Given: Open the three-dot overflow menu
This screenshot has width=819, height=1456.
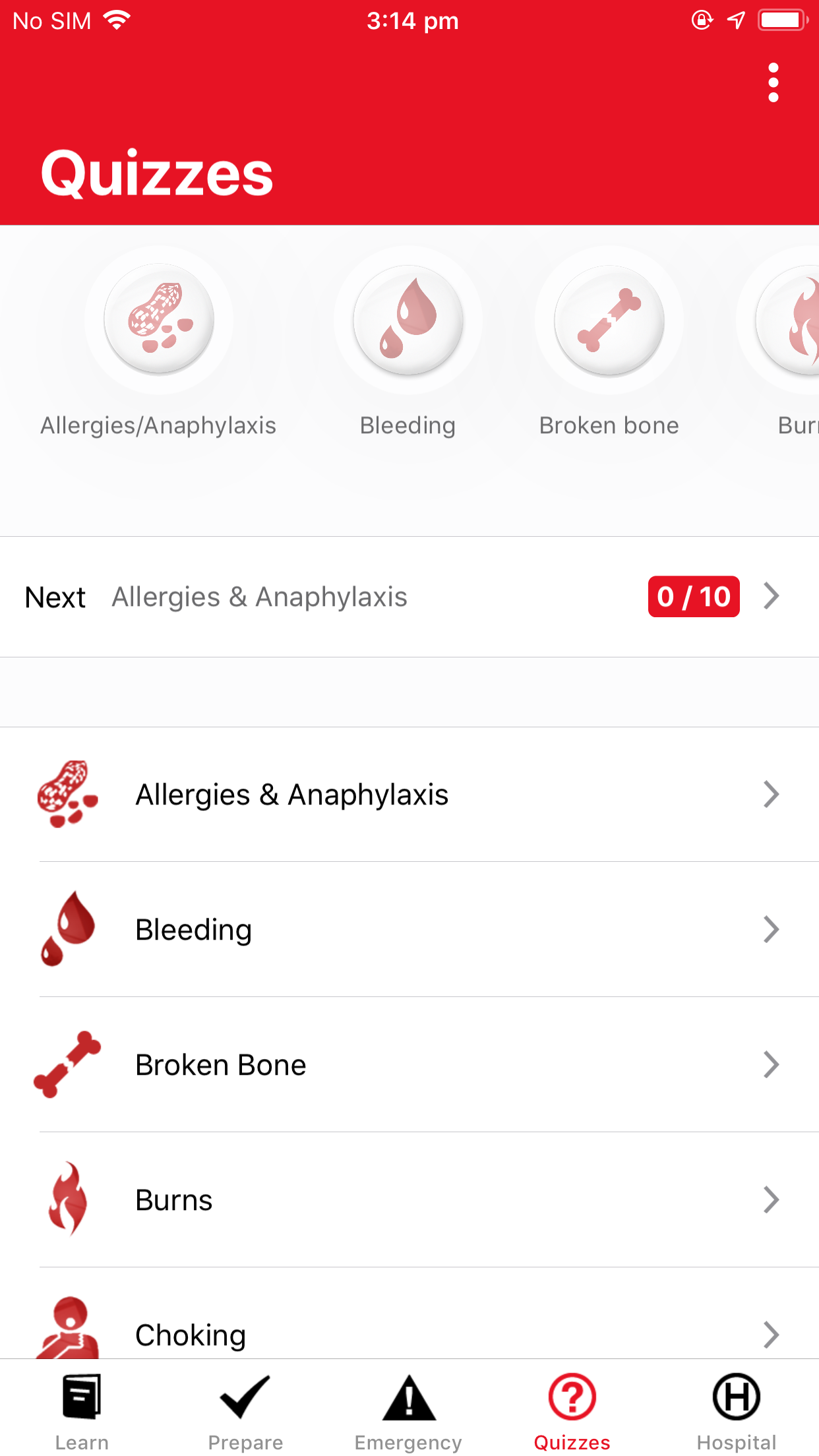Looking at the screenshot, I should pos(773,83).
